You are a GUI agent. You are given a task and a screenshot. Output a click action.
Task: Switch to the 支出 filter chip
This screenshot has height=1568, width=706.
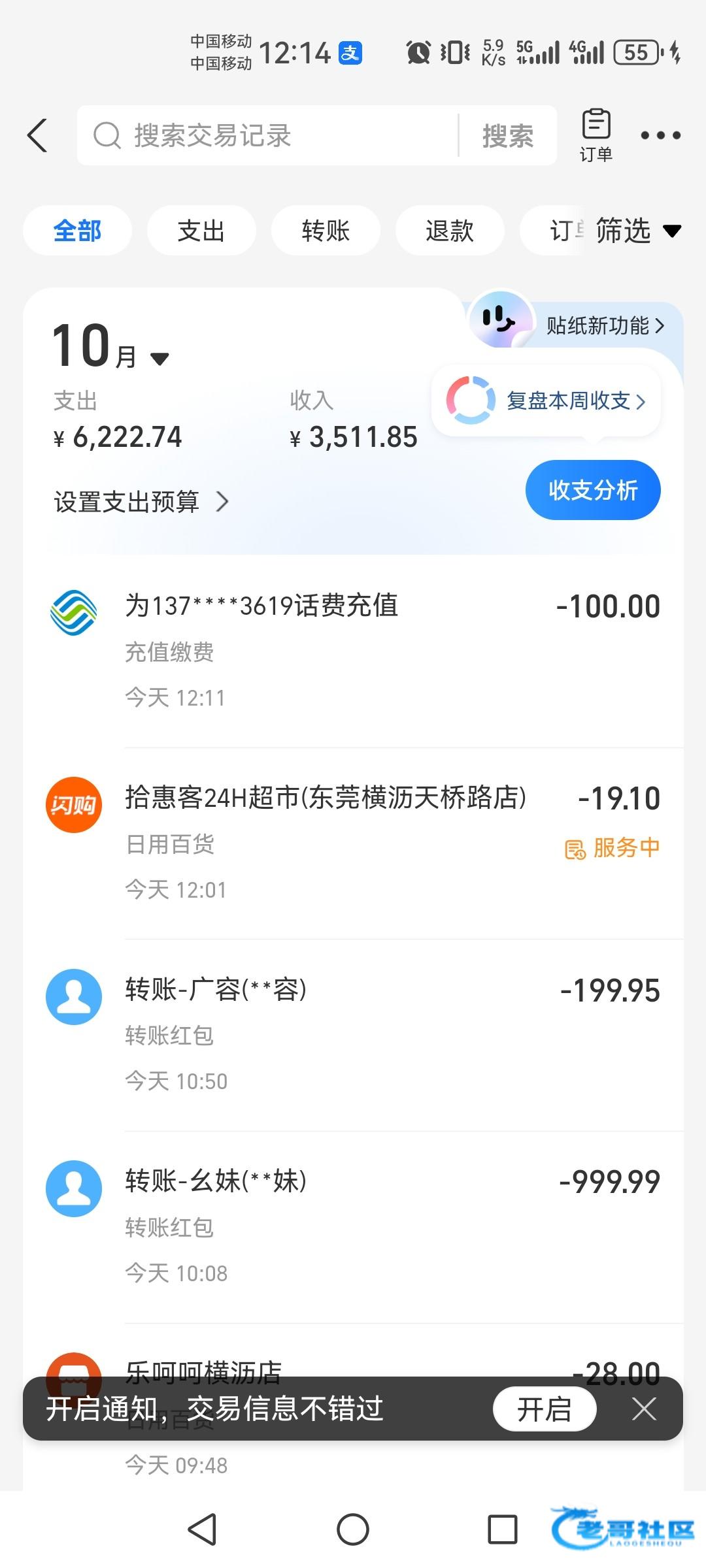201,231
